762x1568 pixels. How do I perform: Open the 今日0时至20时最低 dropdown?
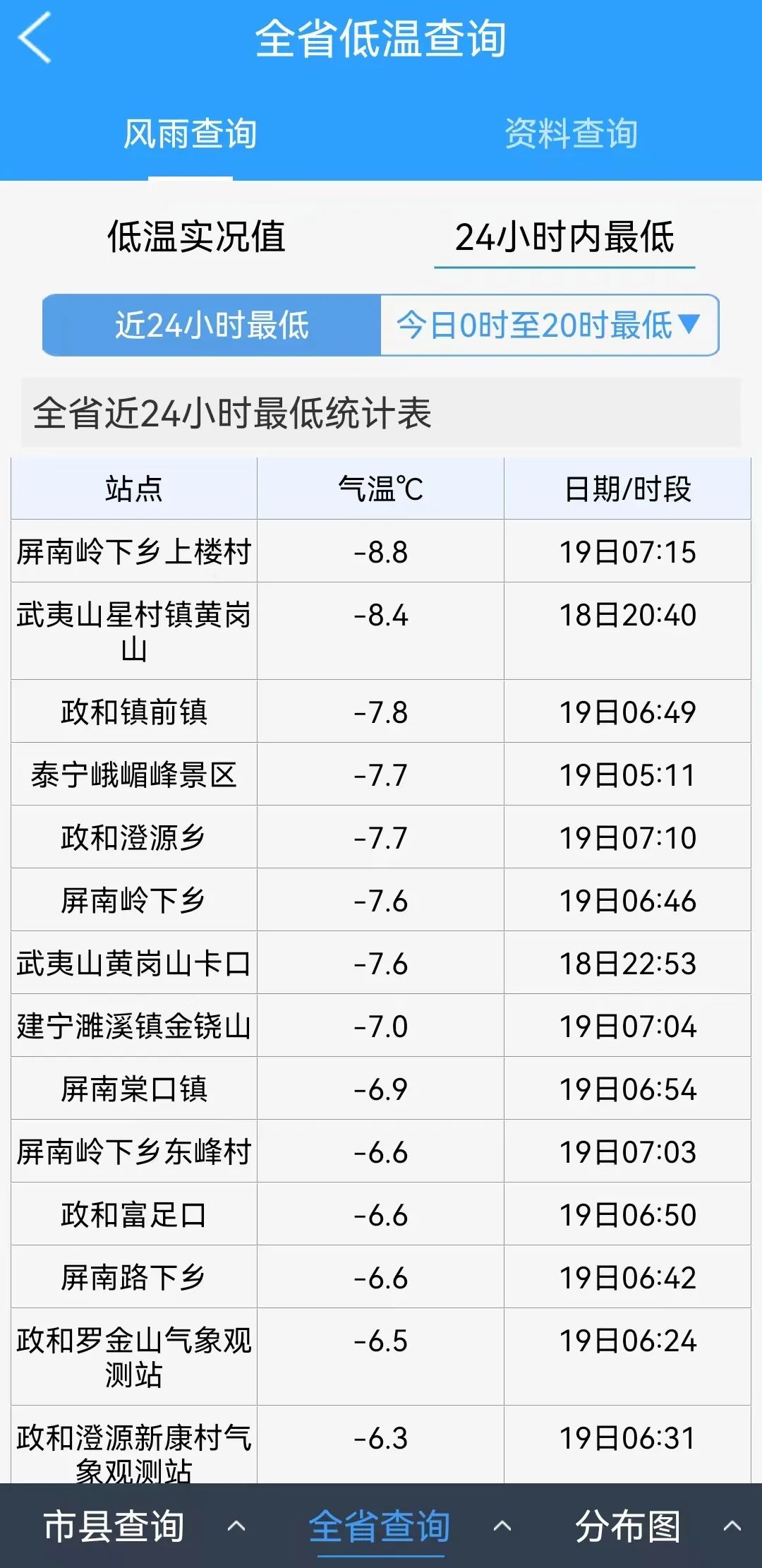click(550, 325)
